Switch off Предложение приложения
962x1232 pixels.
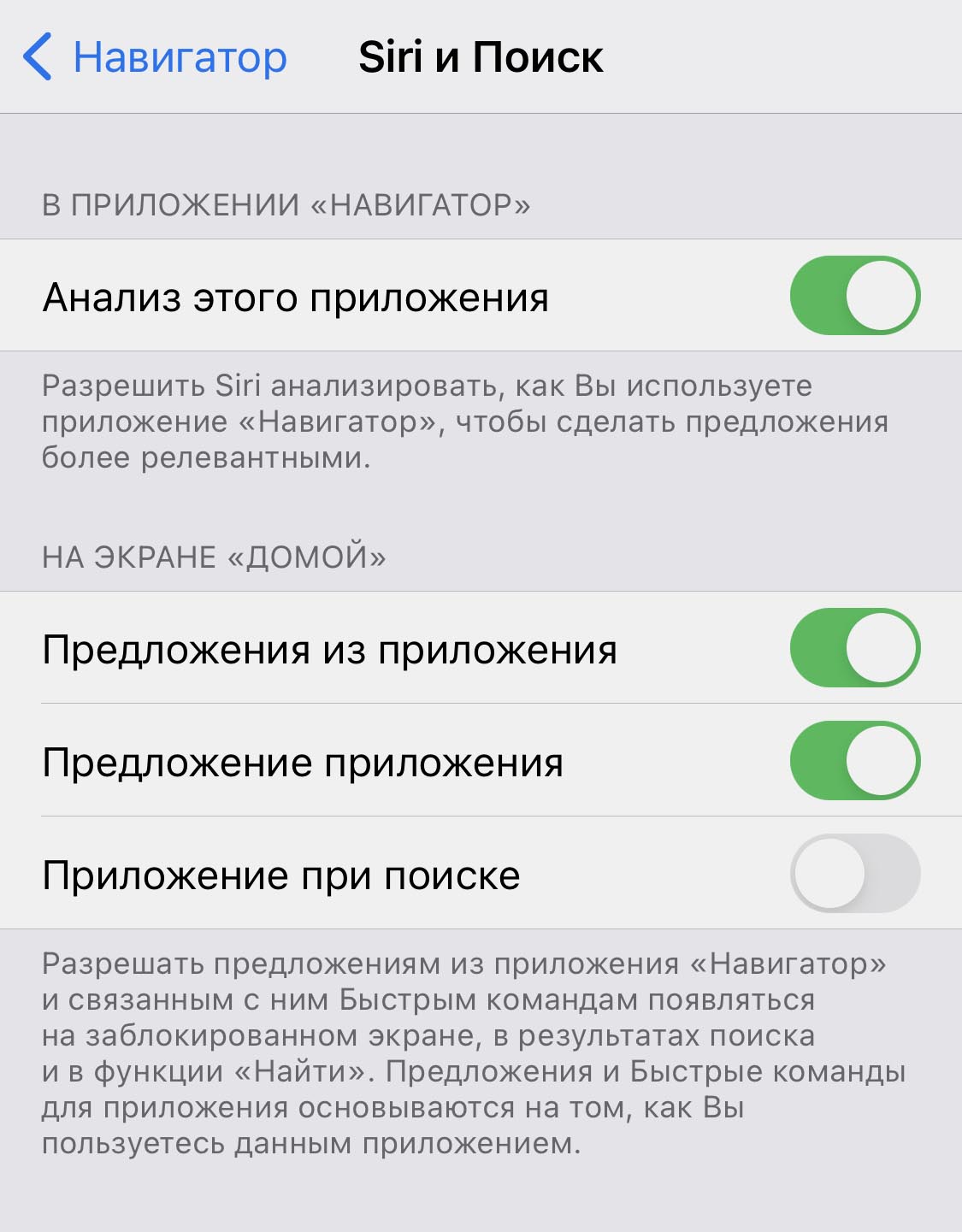(x=854, y=761)
